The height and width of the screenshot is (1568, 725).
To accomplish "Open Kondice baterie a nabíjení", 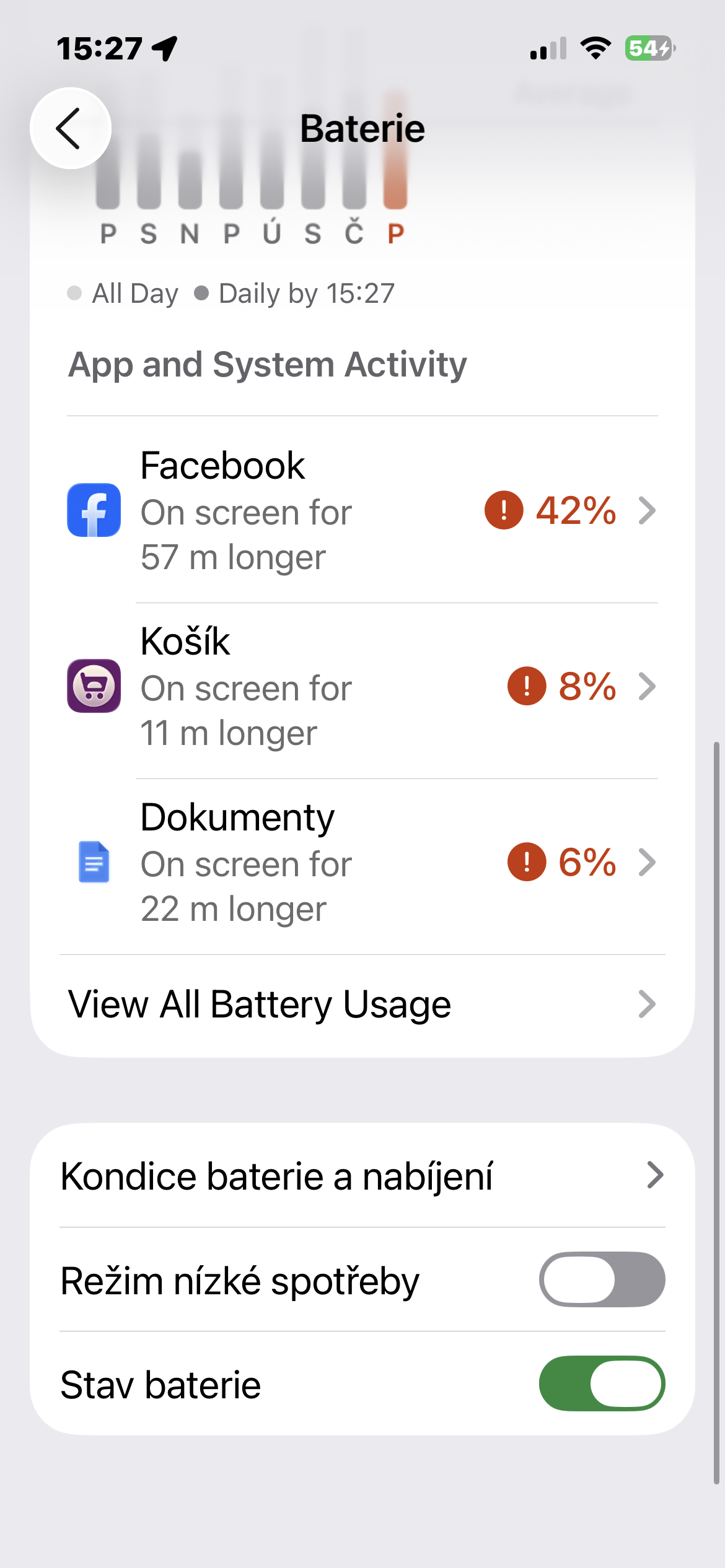I will coord(362,1175).
